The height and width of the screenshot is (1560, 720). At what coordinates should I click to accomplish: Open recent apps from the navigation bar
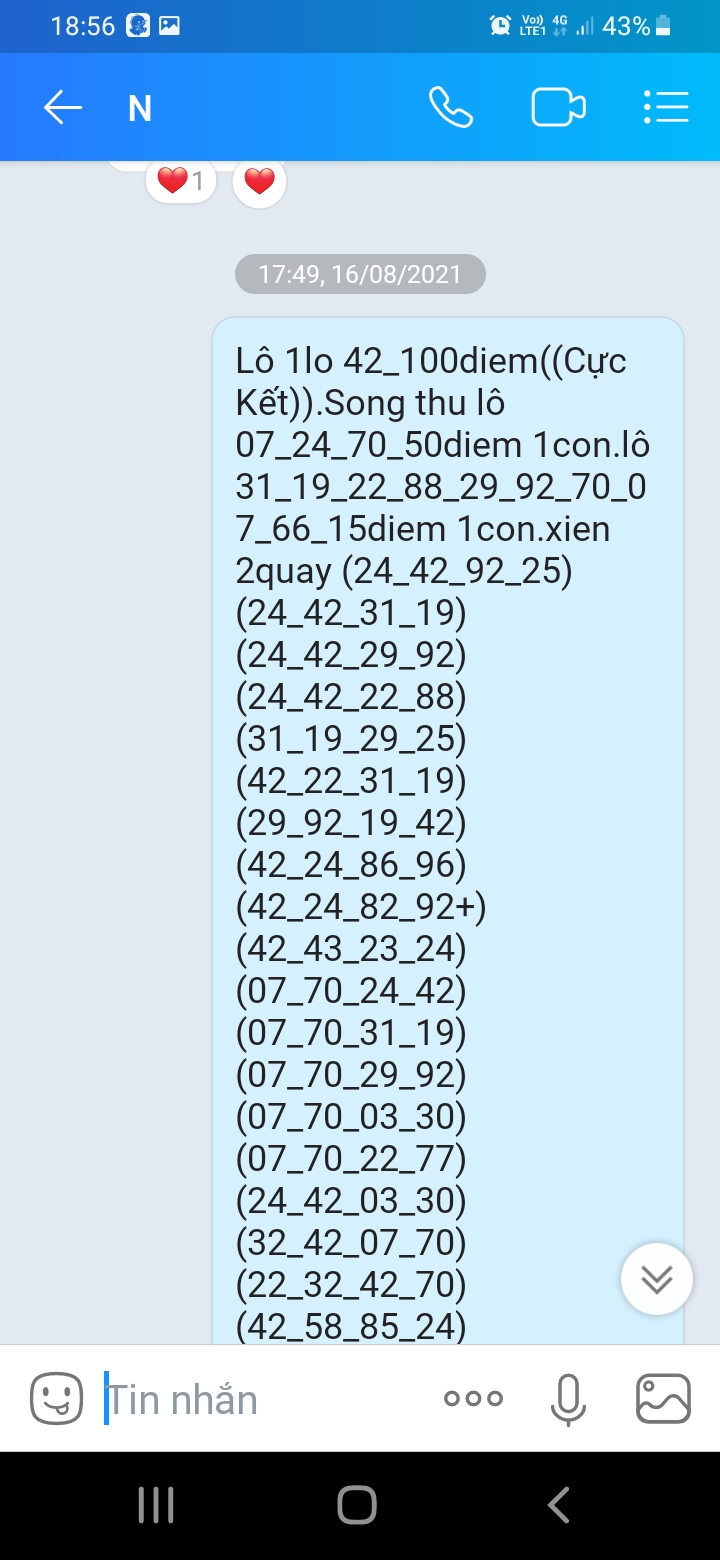tap(156, 1505)
